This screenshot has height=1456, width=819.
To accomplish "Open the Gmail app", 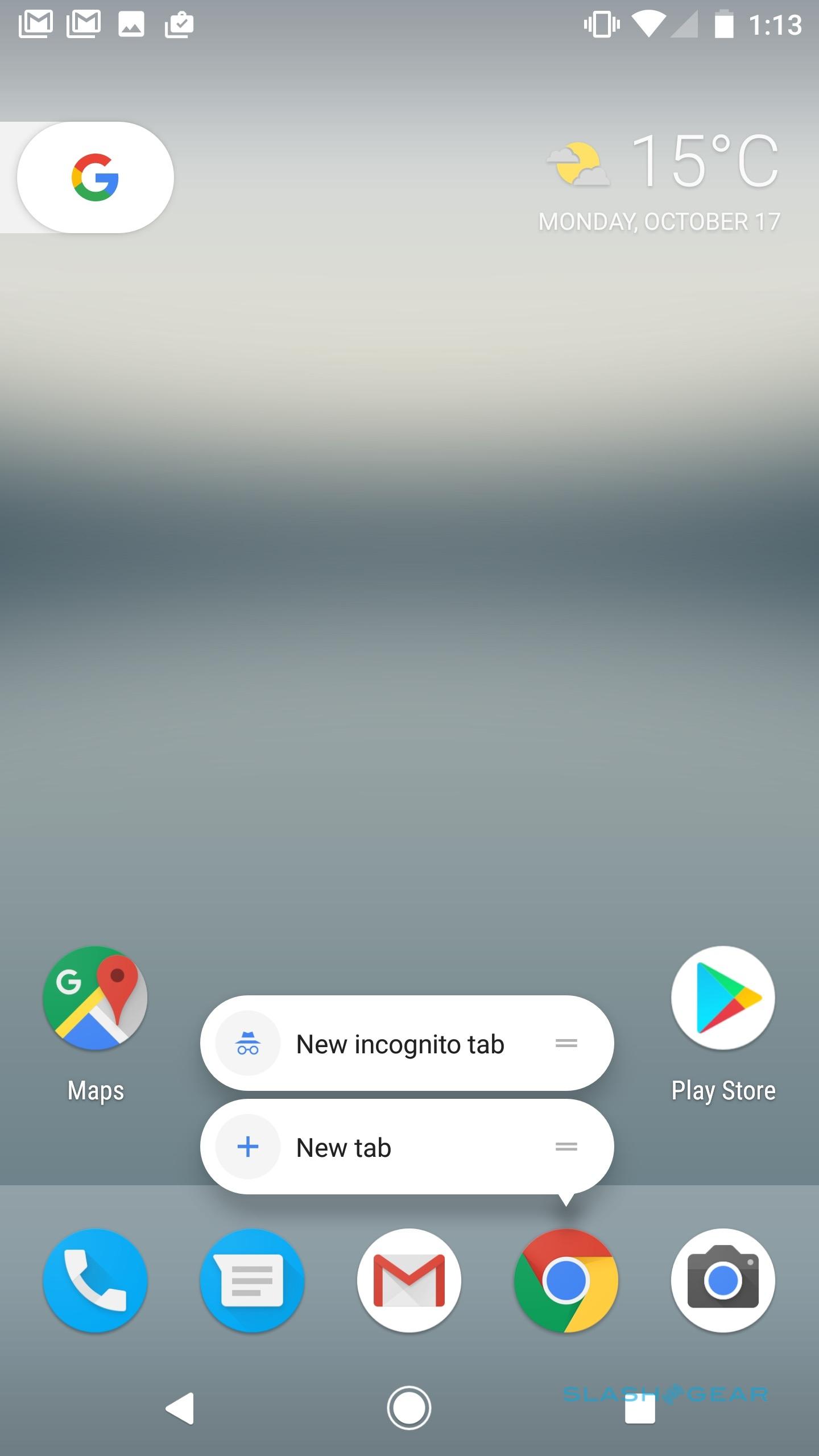I will coord(409,1281).
